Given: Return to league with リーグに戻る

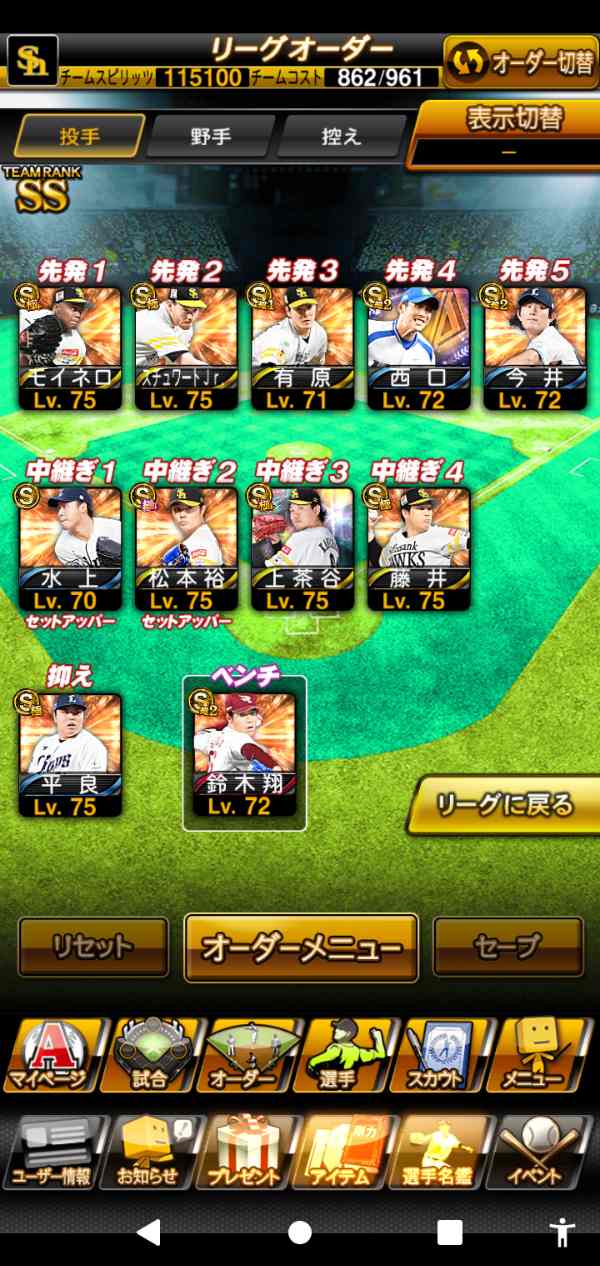Looking at the screenshot, I should pyautogui.click(x=504, y=805).
